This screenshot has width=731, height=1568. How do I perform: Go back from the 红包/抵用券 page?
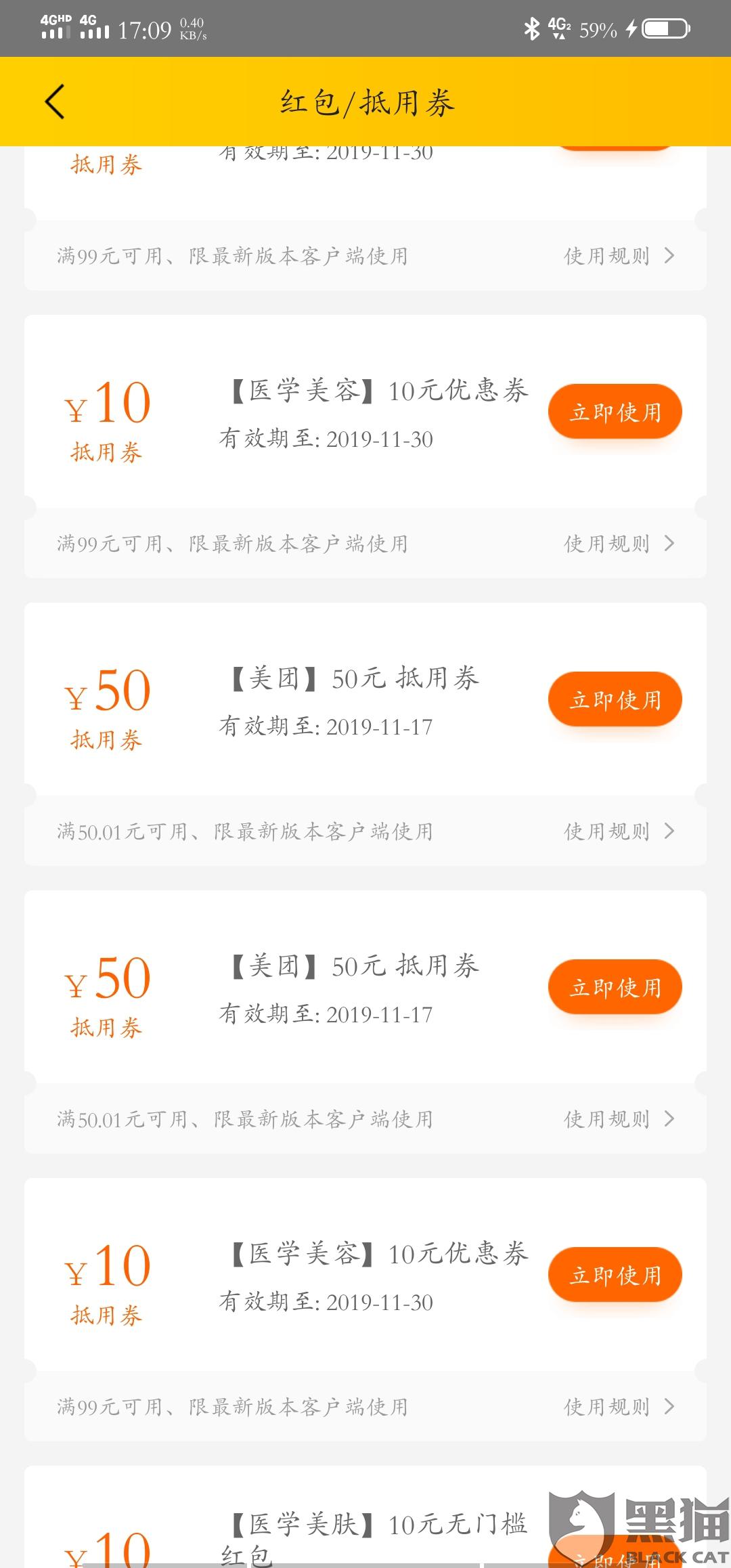pyautogui.click(x=54, y=102)
